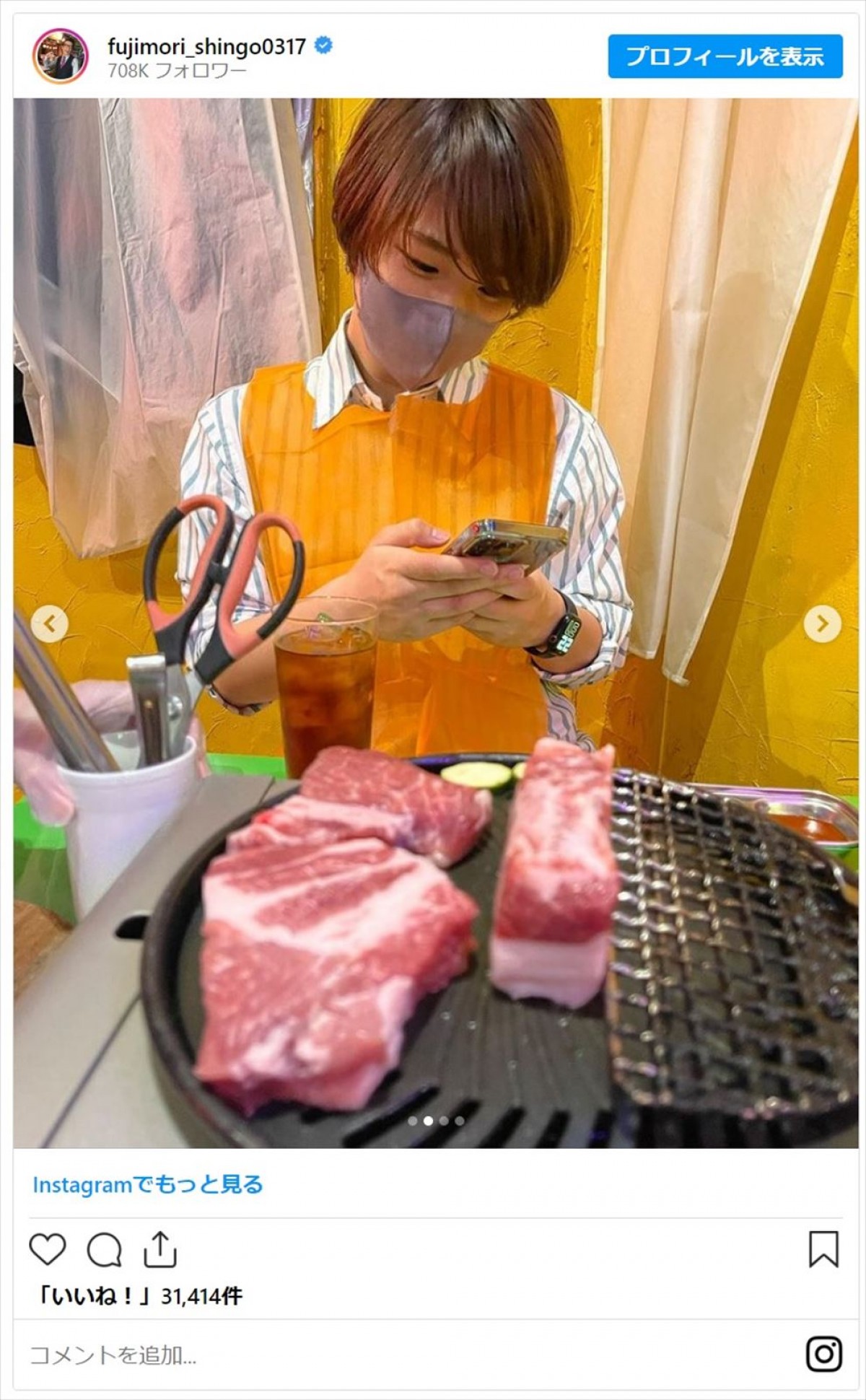
Task: Save the post with the bookmark icon
Action: (823, 1249)
